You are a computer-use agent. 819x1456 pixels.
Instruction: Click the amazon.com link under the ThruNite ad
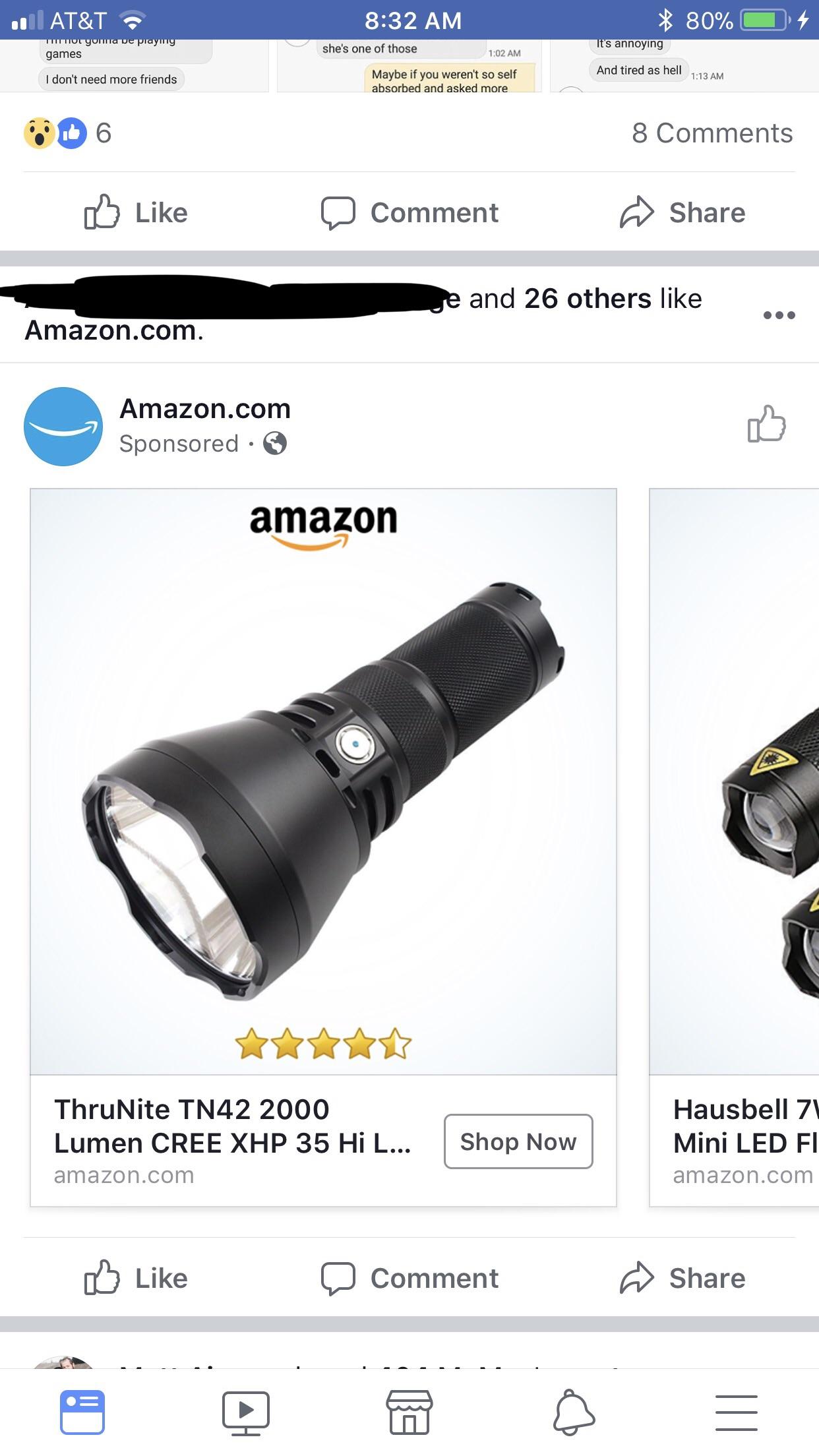(x=125, y=1174)
